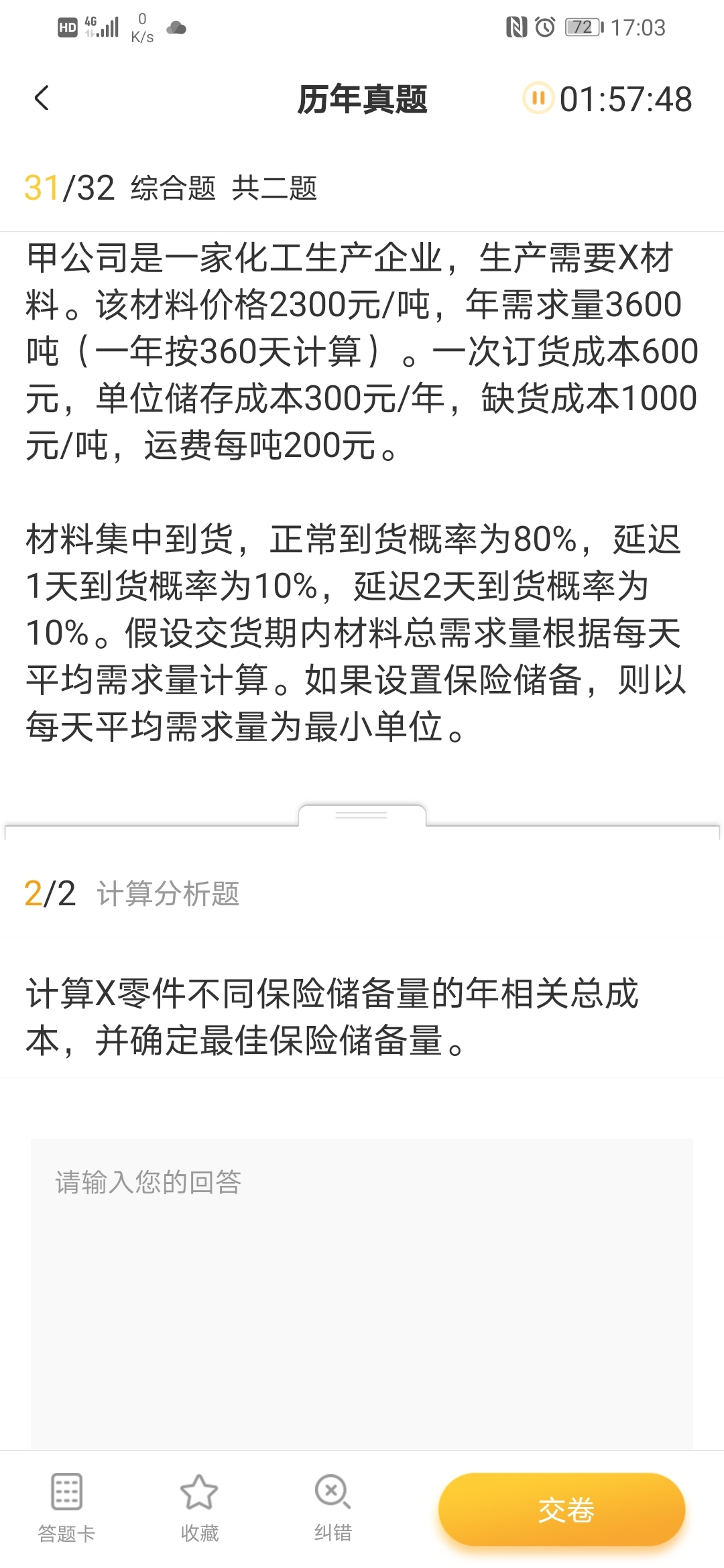Submit the exam with 交卷
This screenshot has width=724, height=1568.
click(x=562, y=1510)
